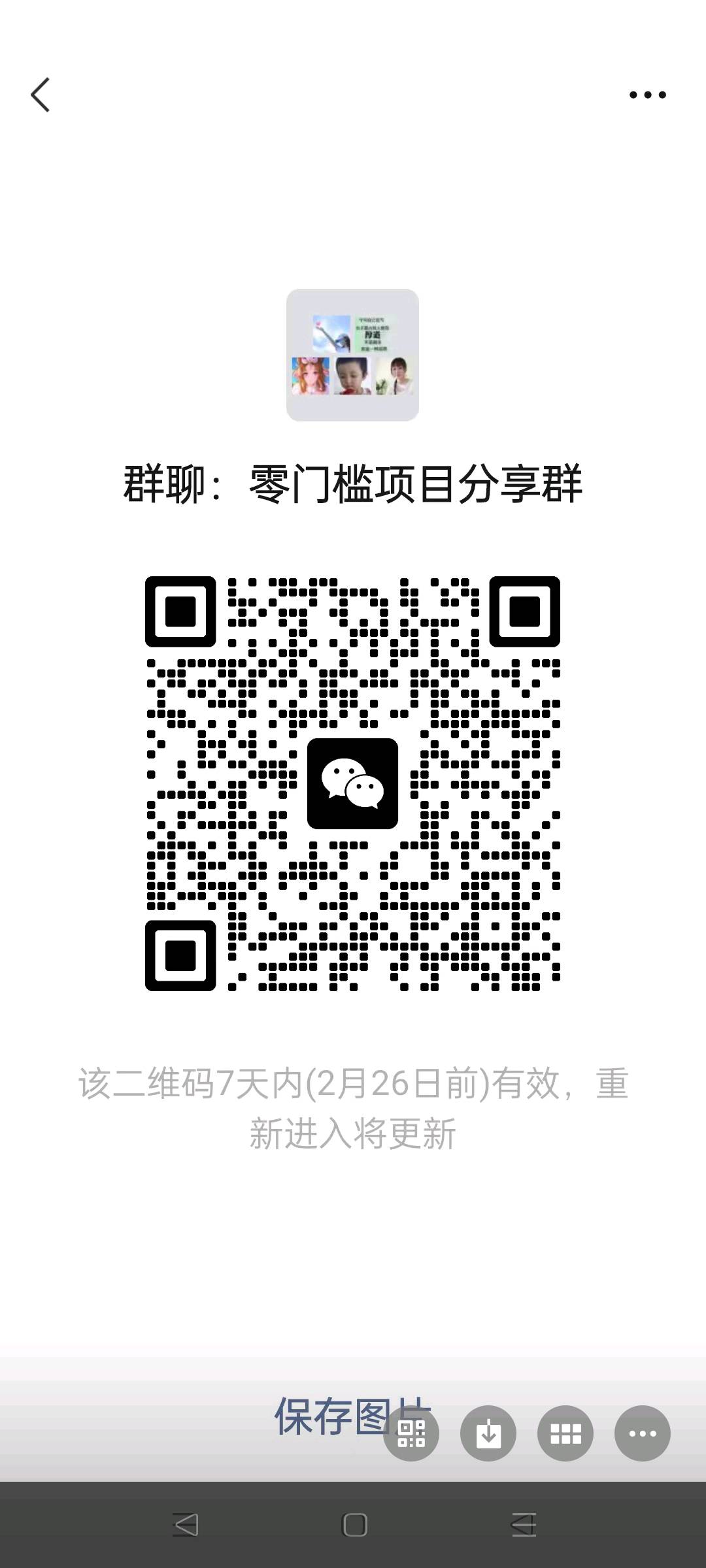Tap the QR code scan icon at bottom

point(411,1434)
